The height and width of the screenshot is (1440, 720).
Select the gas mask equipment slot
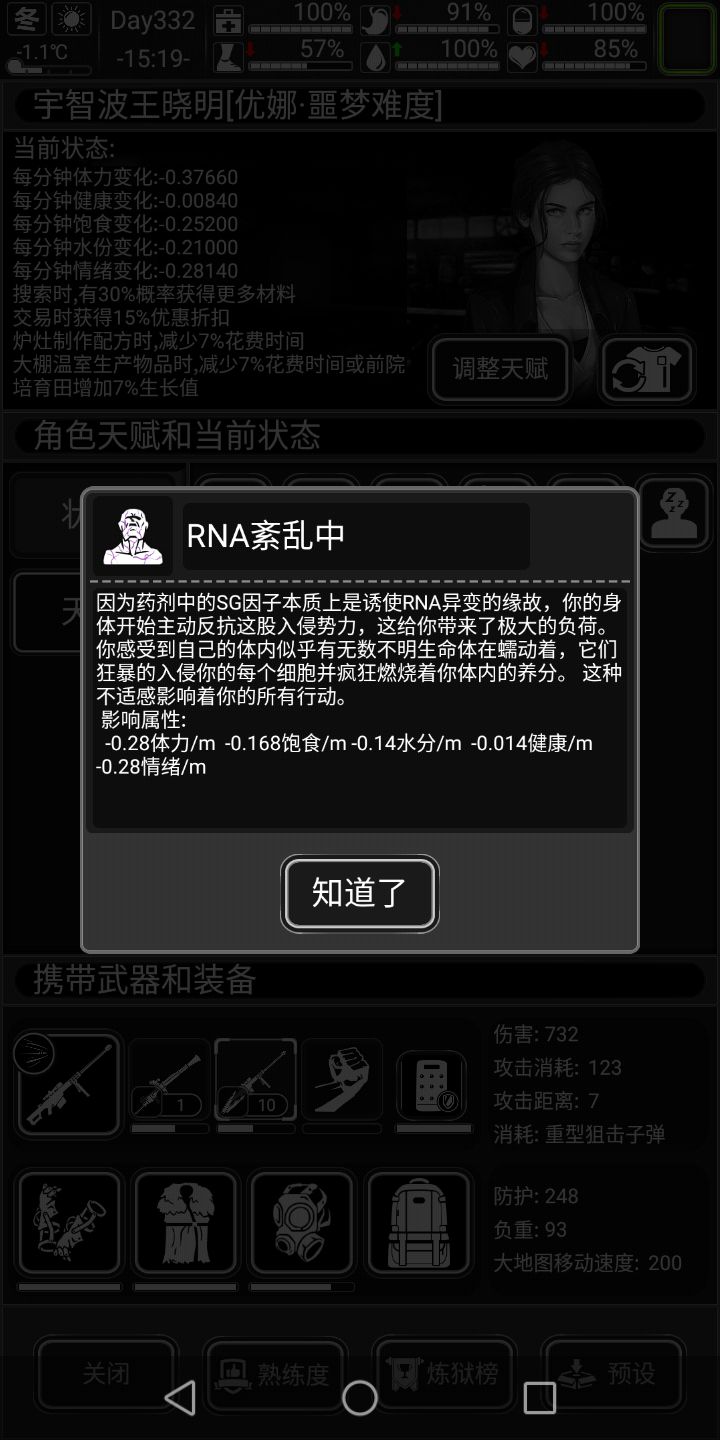coord(300,1222)
